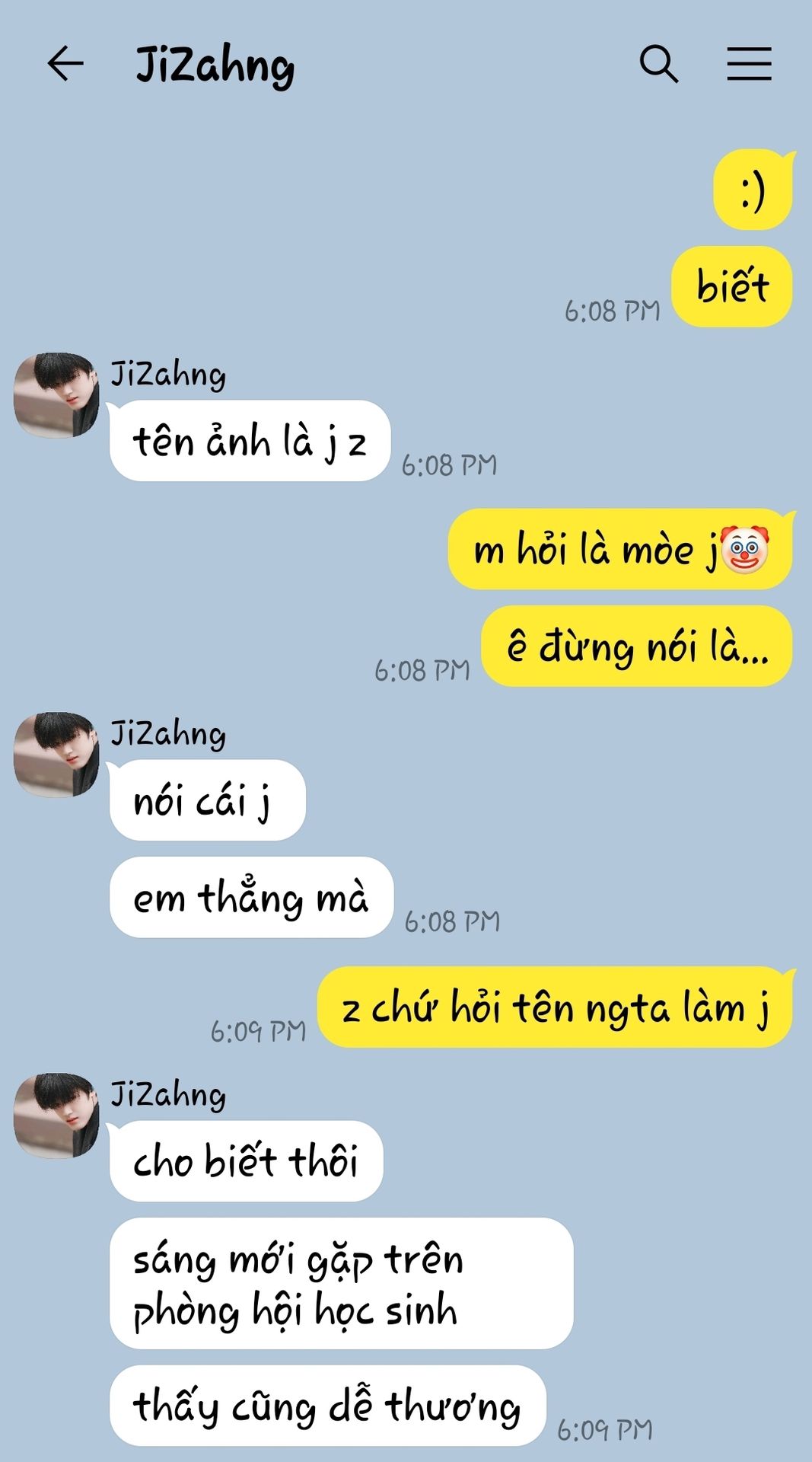Search within this conversation
Image resolution: width=812 pixels, height=1462 pixels.
pos(658,63)
